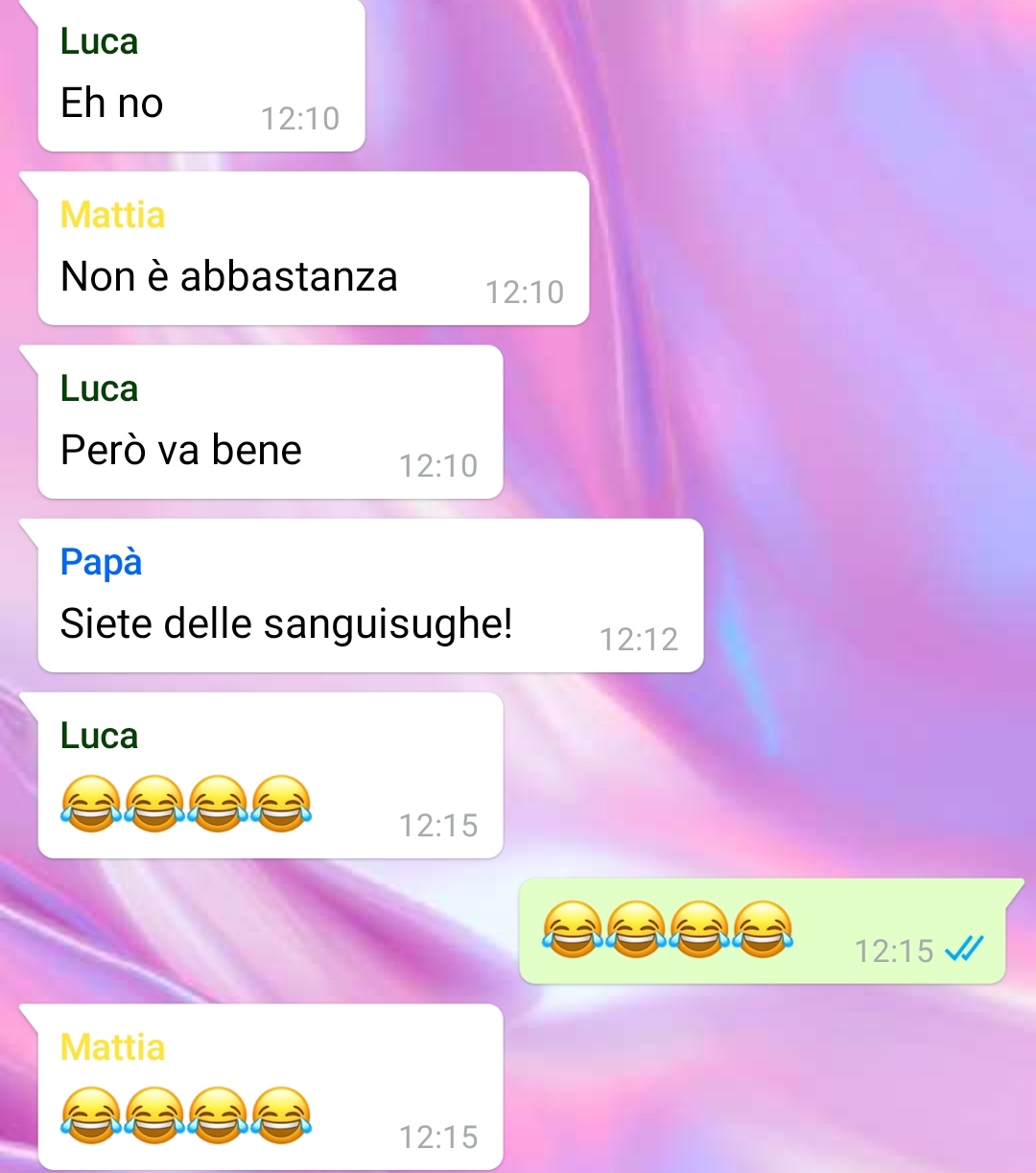This screenshot has width=1036, height=1173.
Task: Select Luca's name above "Eh no"
Action: tap(99, 41)
